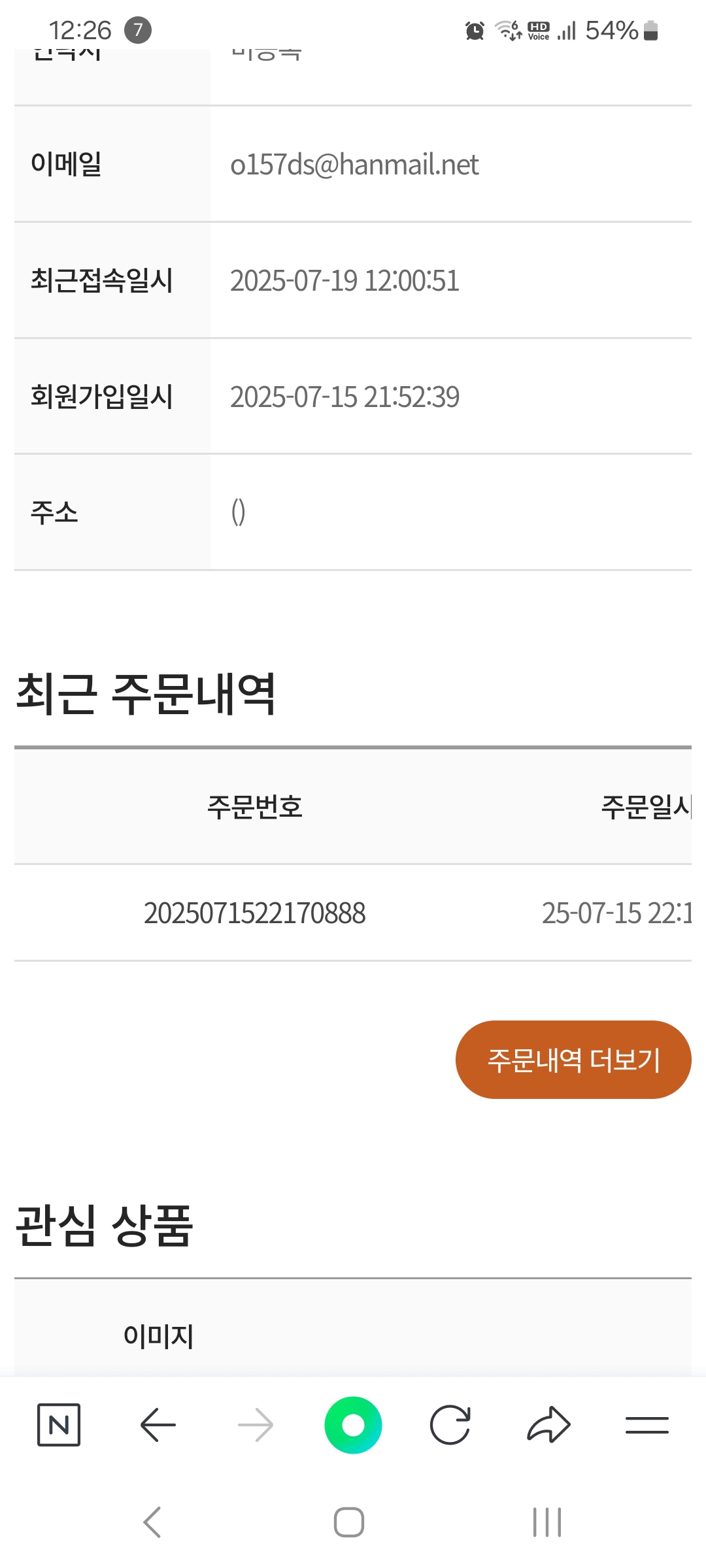Tap the system home button
This screenshot has height=1568, width=706.
(x=349, y=1522)
